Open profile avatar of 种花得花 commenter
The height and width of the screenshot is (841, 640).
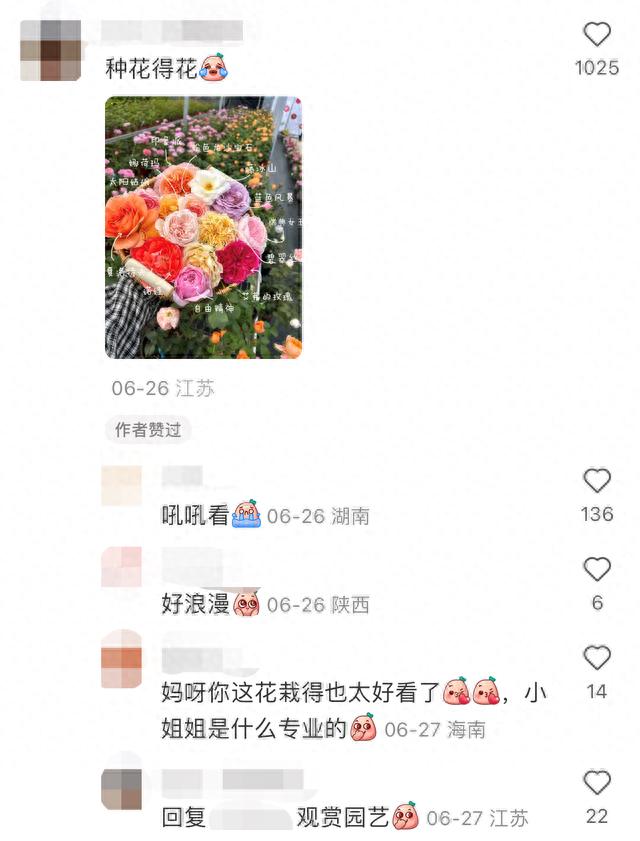tap(51, 50)
